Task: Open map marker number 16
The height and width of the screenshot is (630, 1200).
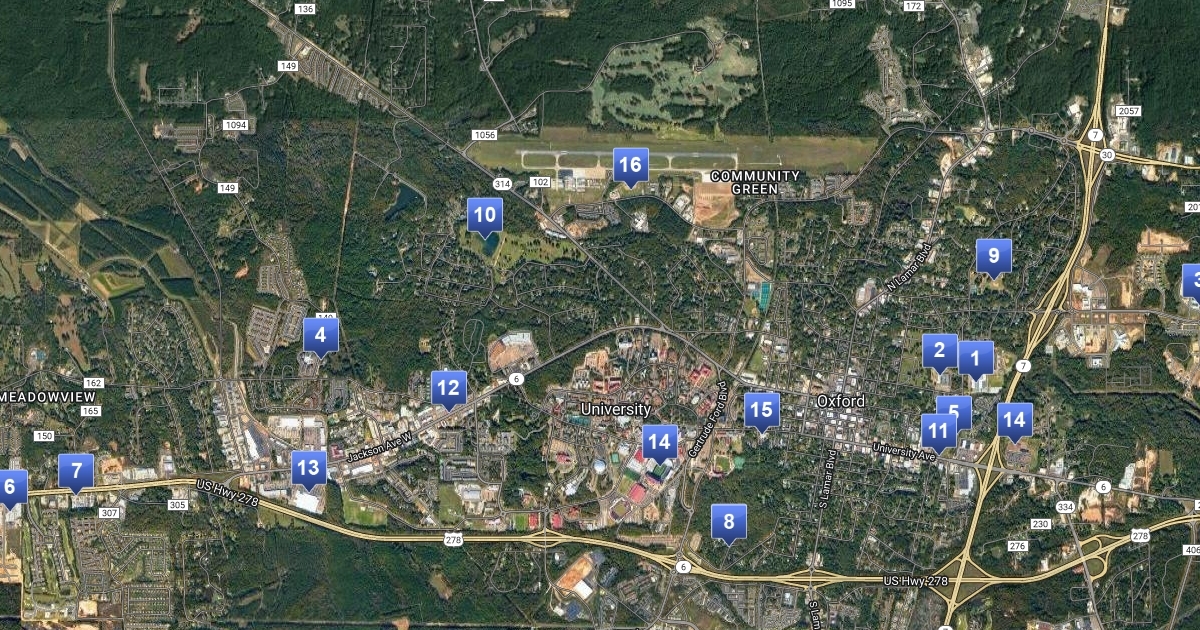Action: point(631,165)
